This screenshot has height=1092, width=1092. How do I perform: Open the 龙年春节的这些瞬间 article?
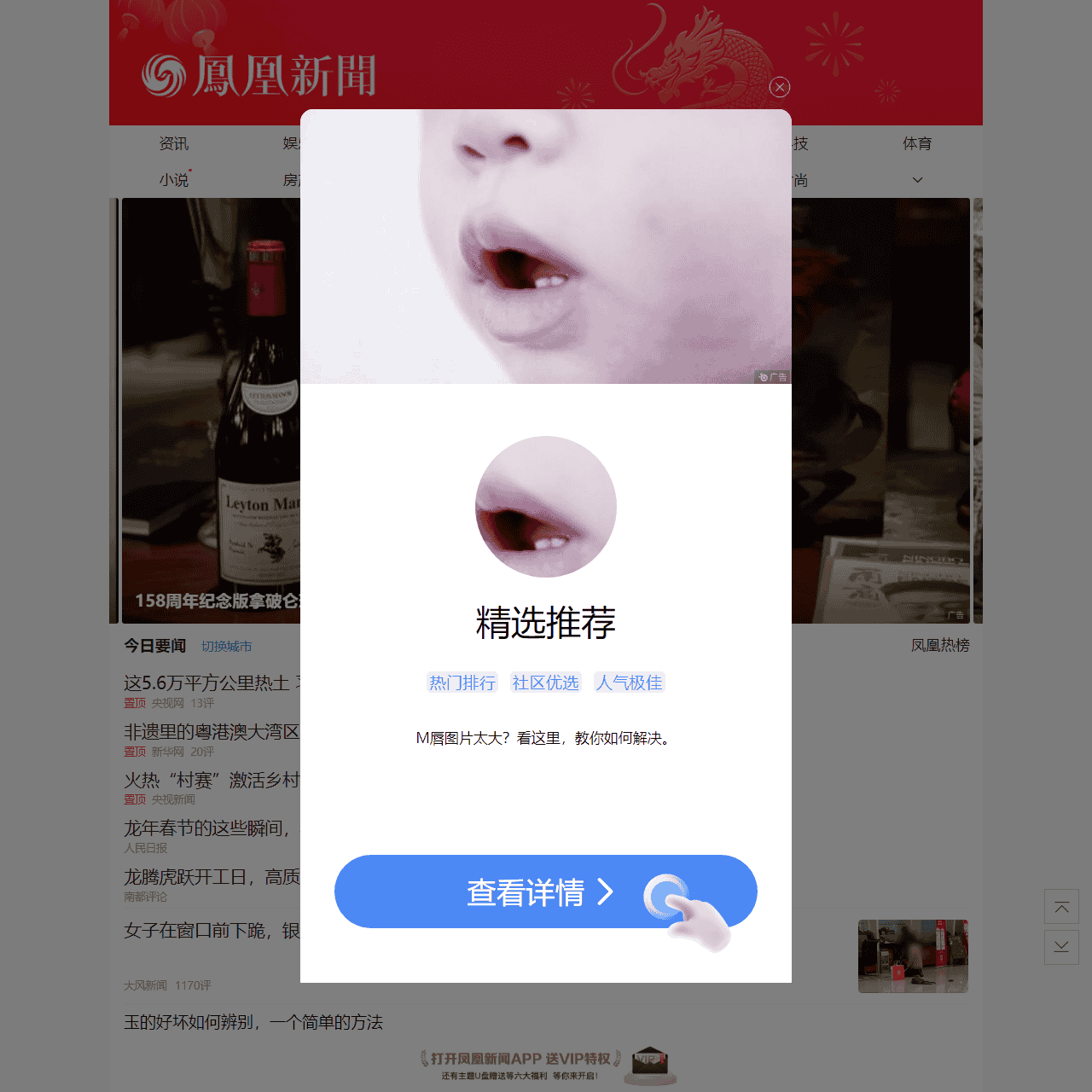(209, 828)
